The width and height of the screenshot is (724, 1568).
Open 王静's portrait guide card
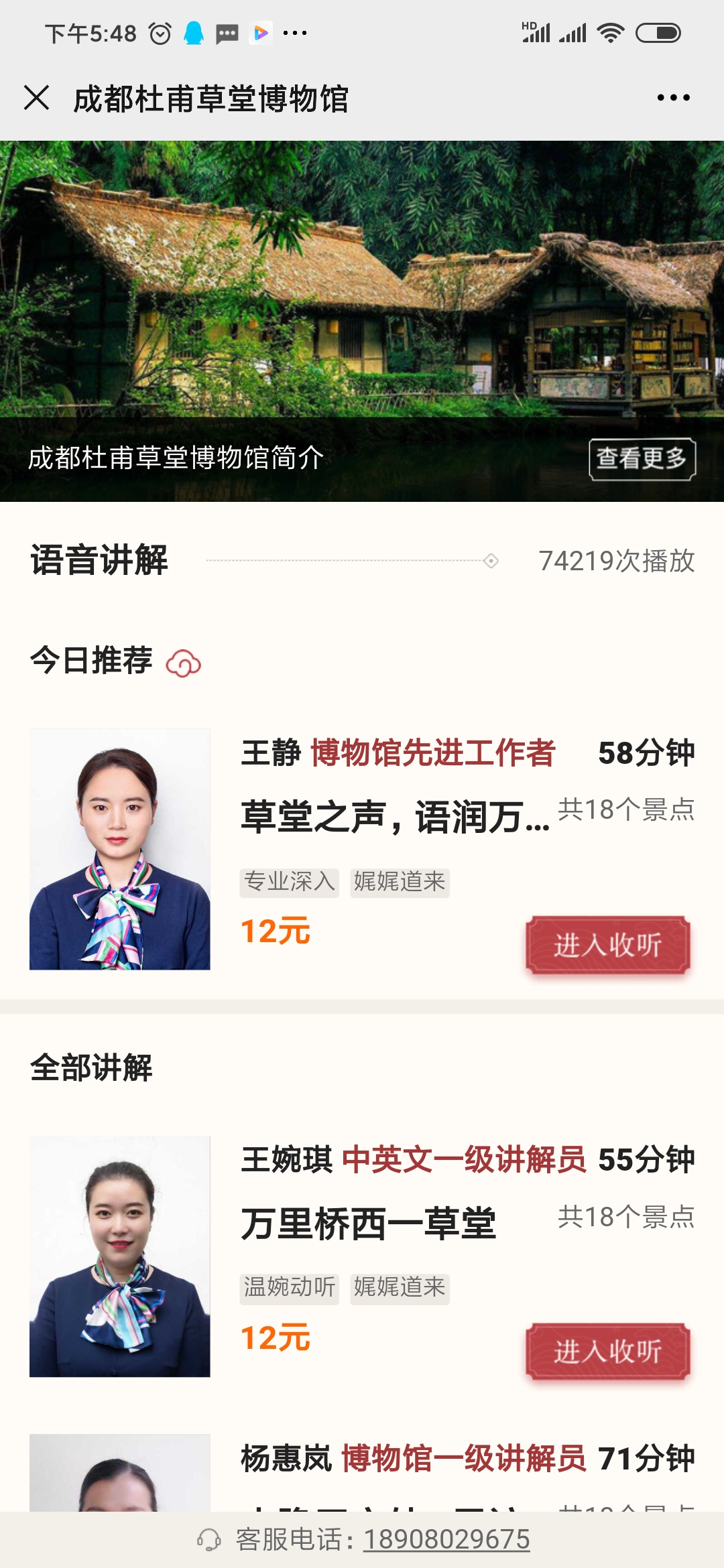click(120, 849)
